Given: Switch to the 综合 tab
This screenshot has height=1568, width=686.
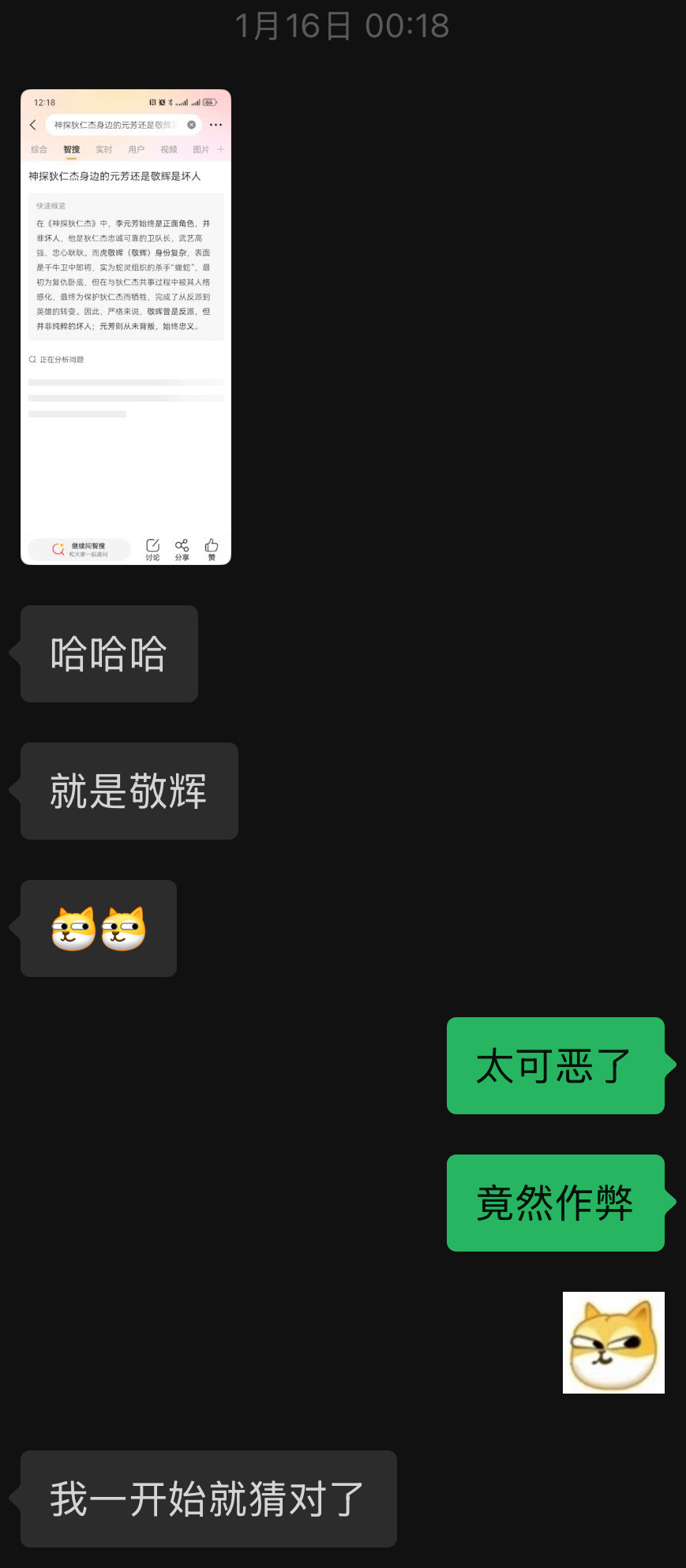Looking at the screenshot, I should pyautogui.click(x=39, y=149).
